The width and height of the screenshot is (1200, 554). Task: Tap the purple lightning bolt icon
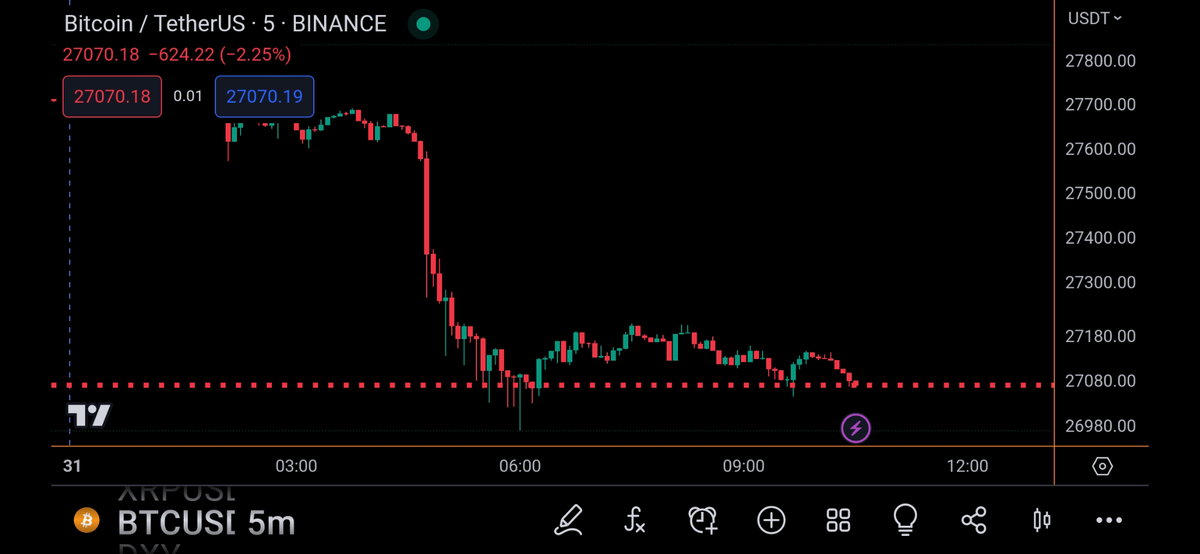click(x=856, y=429)
